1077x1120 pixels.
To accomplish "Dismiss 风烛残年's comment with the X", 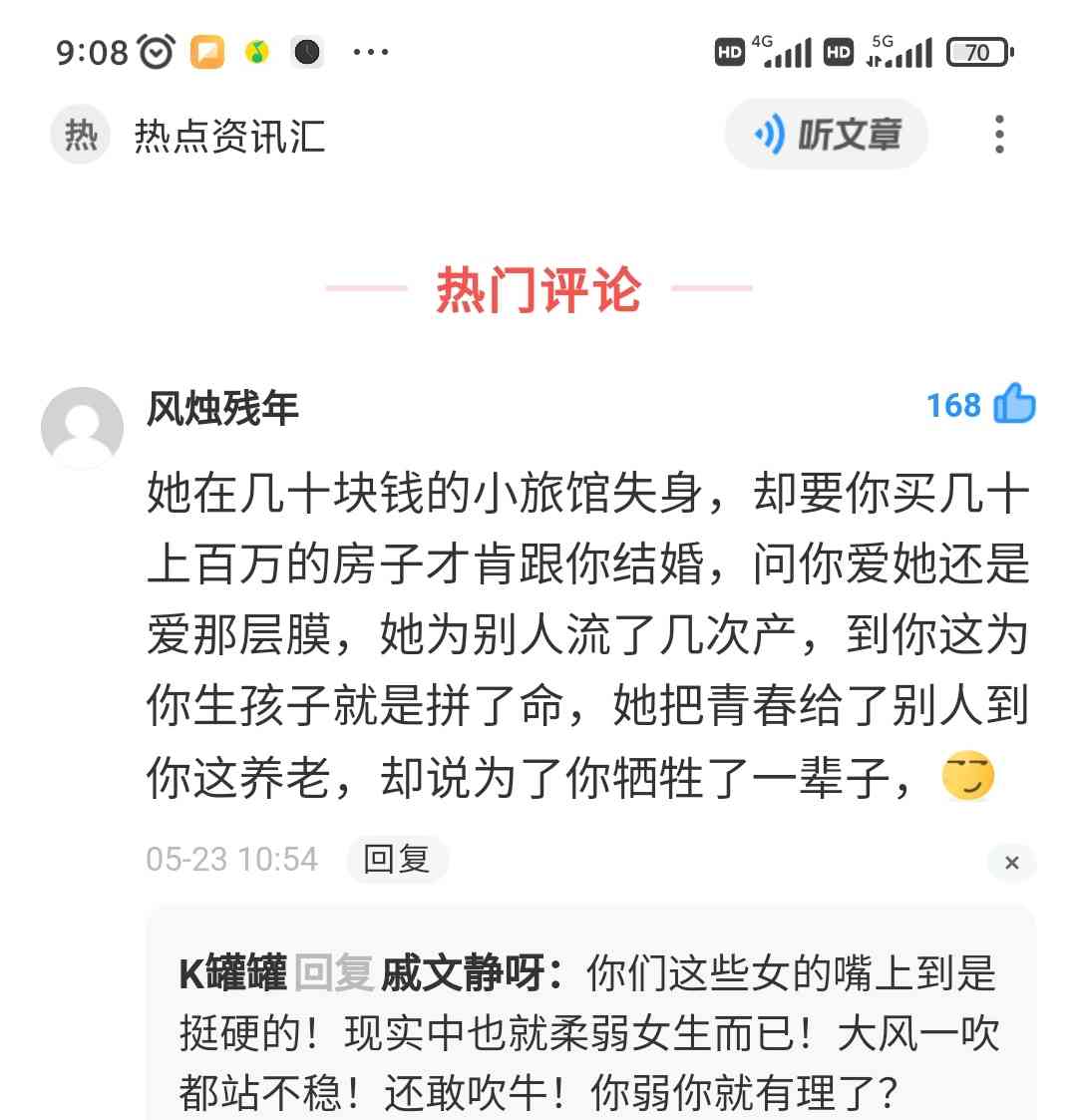I will click(x=1011, y=863).
